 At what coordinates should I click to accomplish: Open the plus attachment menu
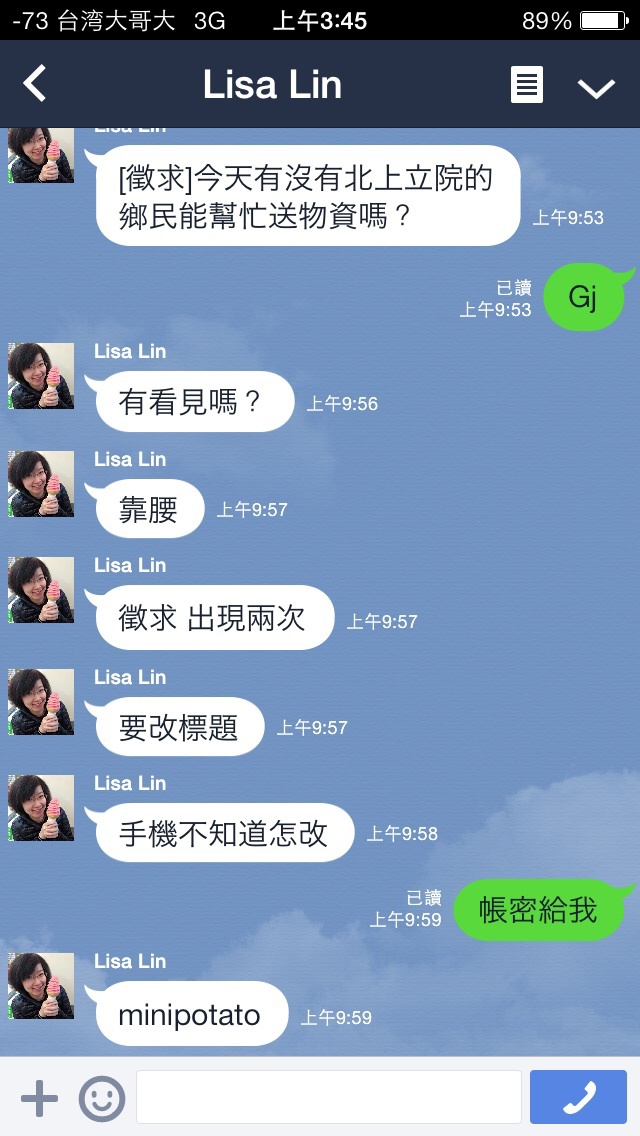pyautogui.click(x=40, y=1098)
